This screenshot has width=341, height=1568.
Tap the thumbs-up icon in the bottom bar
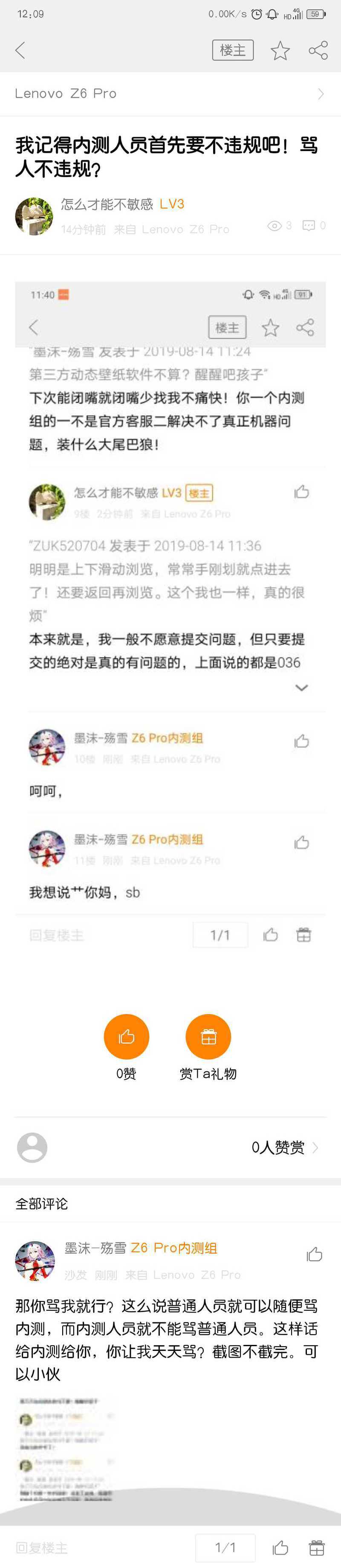click(x=280, y=1547)
